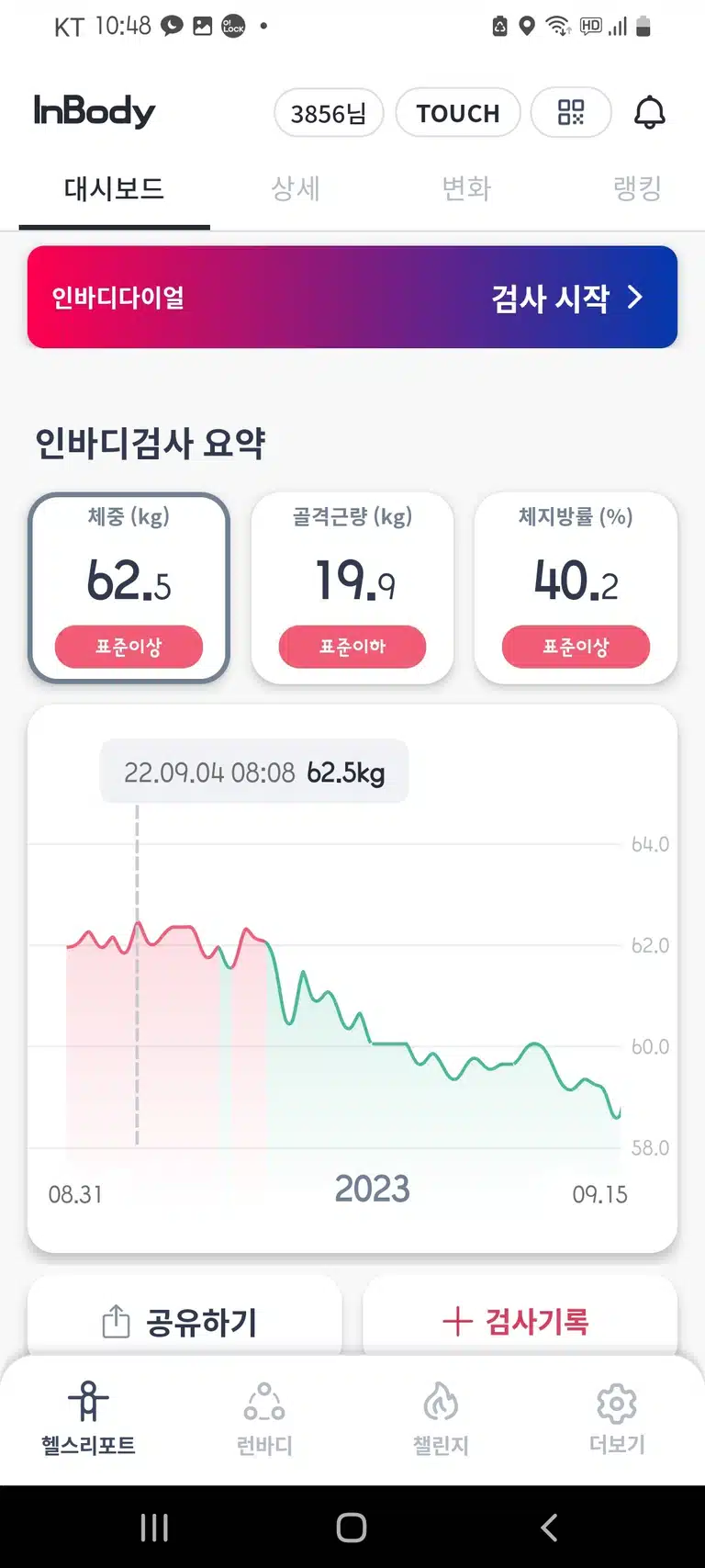Tap 공유하기 to share results

(x=185, y=1319)
